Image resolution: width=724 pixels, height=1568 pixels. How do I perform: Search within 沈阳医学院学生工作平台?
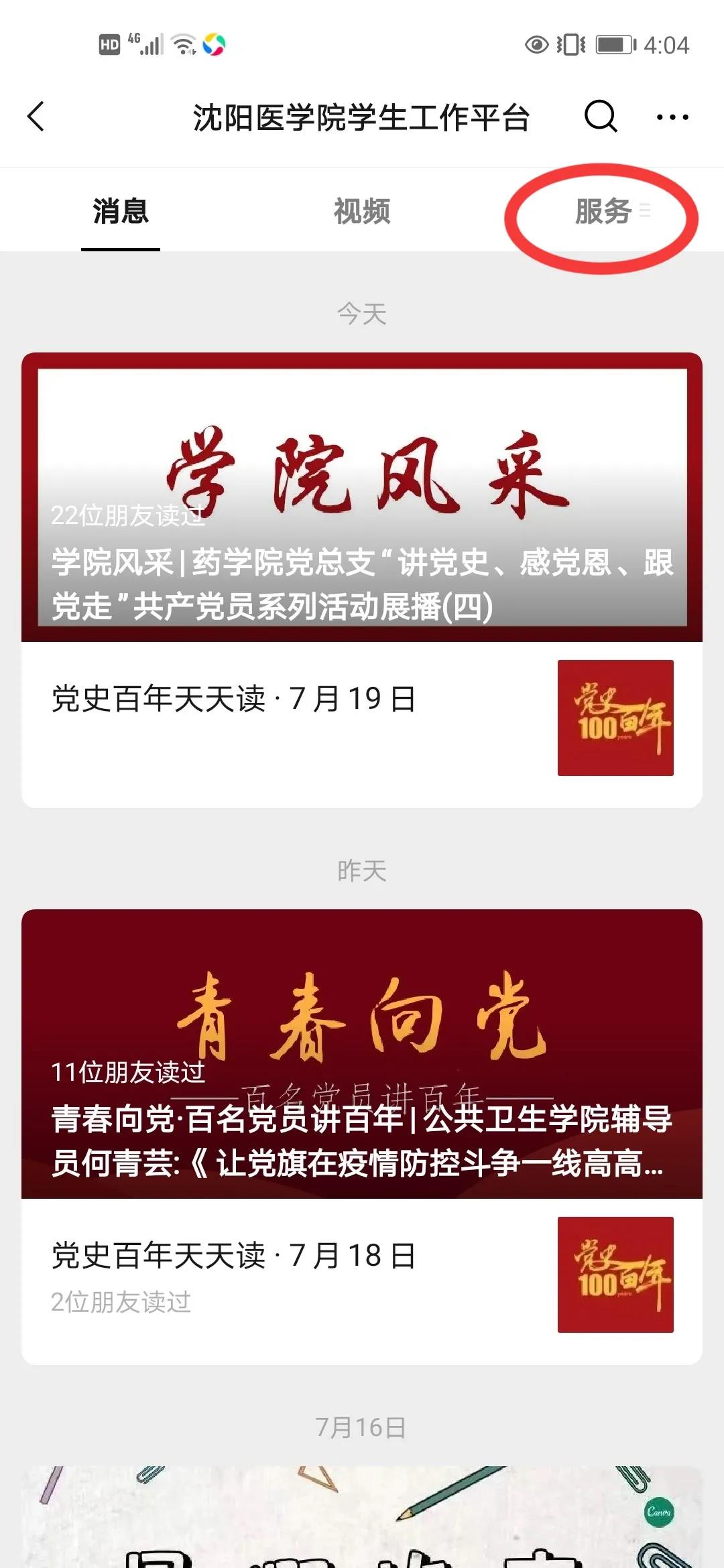pyautogui.click(x=600, y=117)
